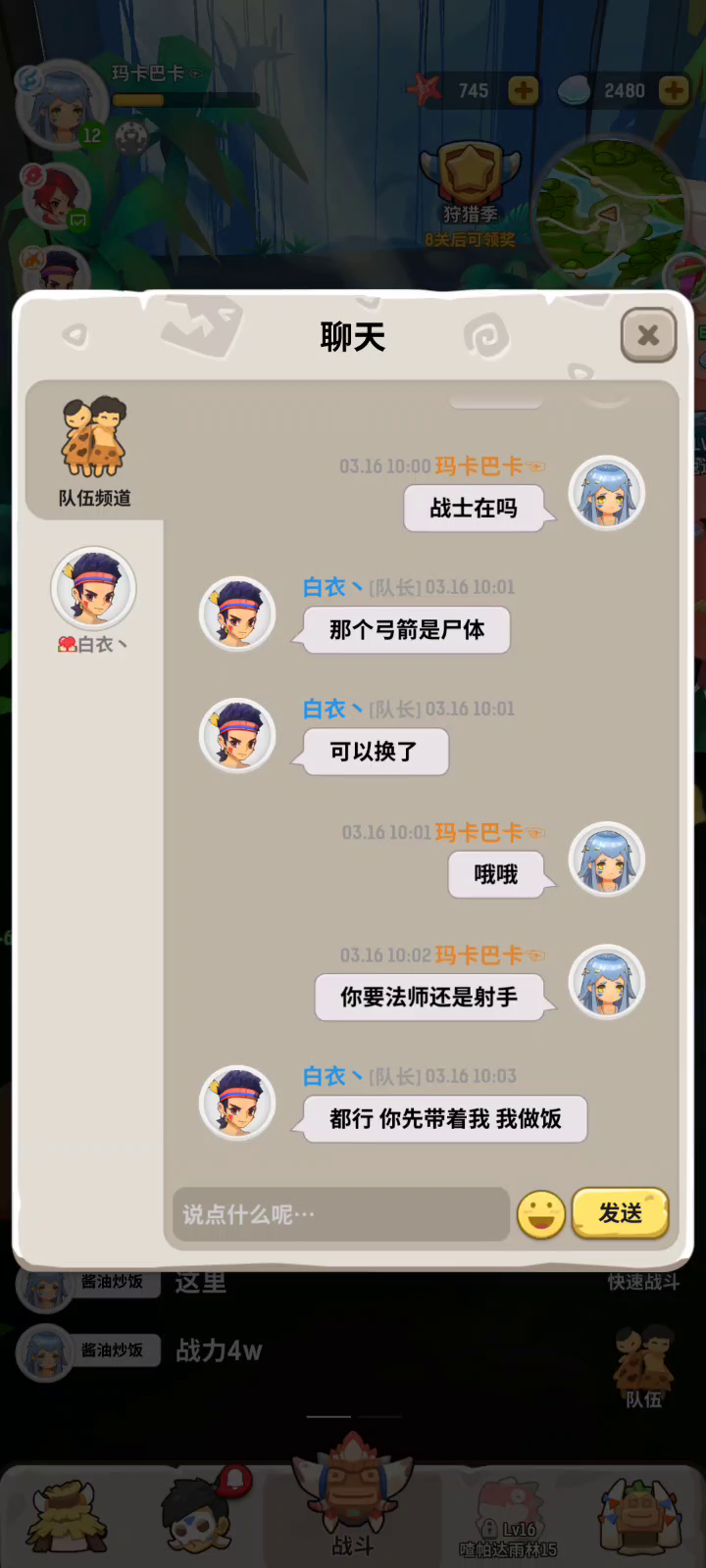View 白衣's avatar beside 那个弓箭是尸体
706x1568 pixels.
click(237, 614)
